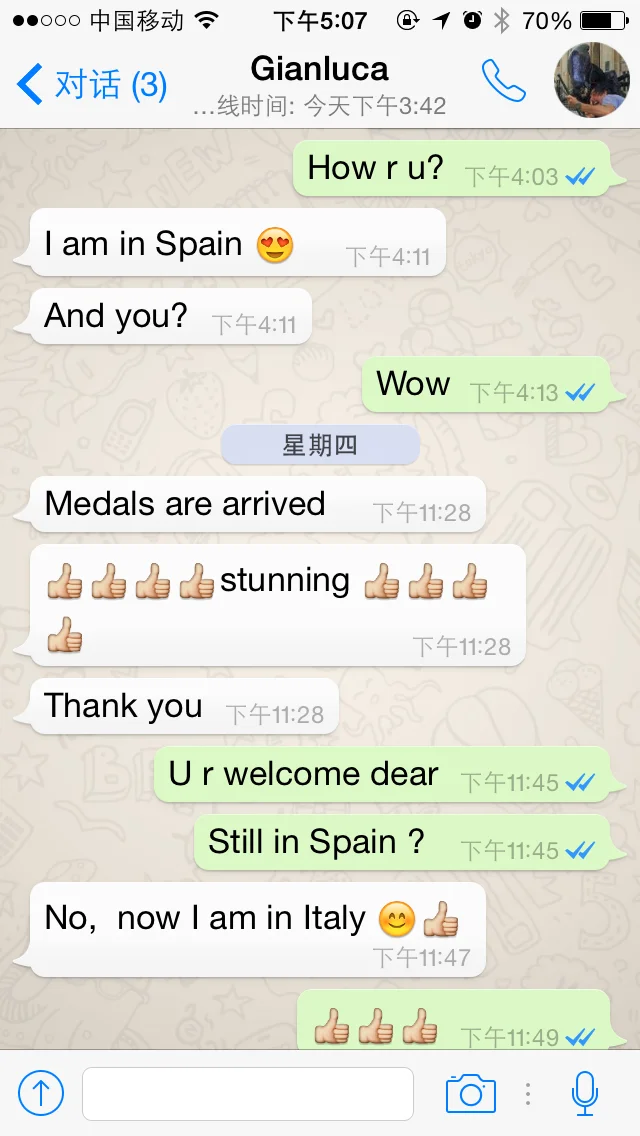
Task: Open the camera to send a photo
Action: (x=470, y=1093)
